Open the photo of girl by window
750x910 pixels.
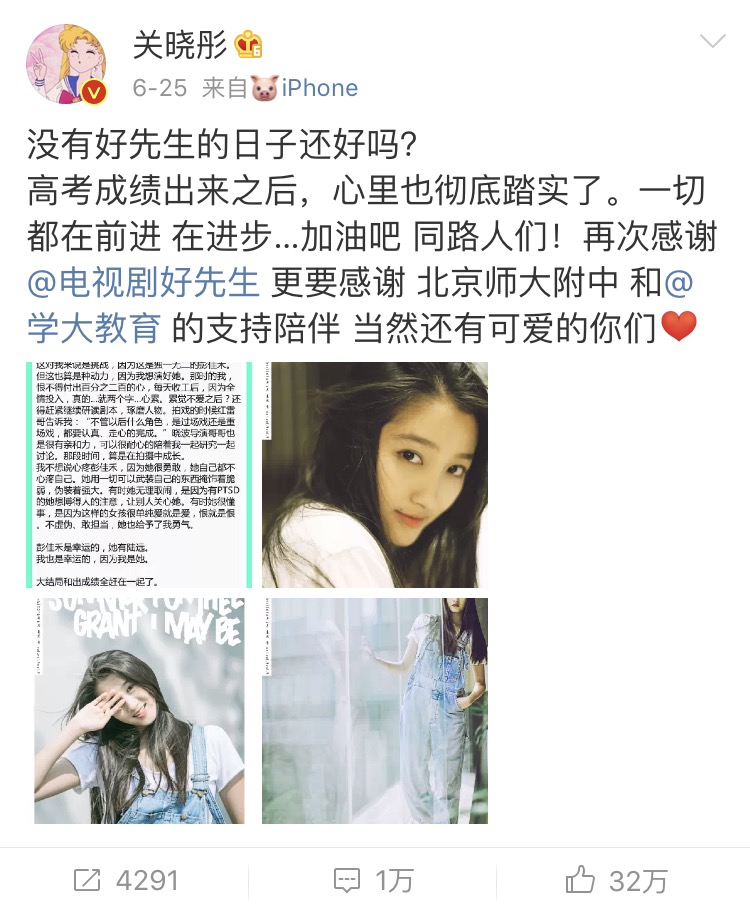[375, 711]
